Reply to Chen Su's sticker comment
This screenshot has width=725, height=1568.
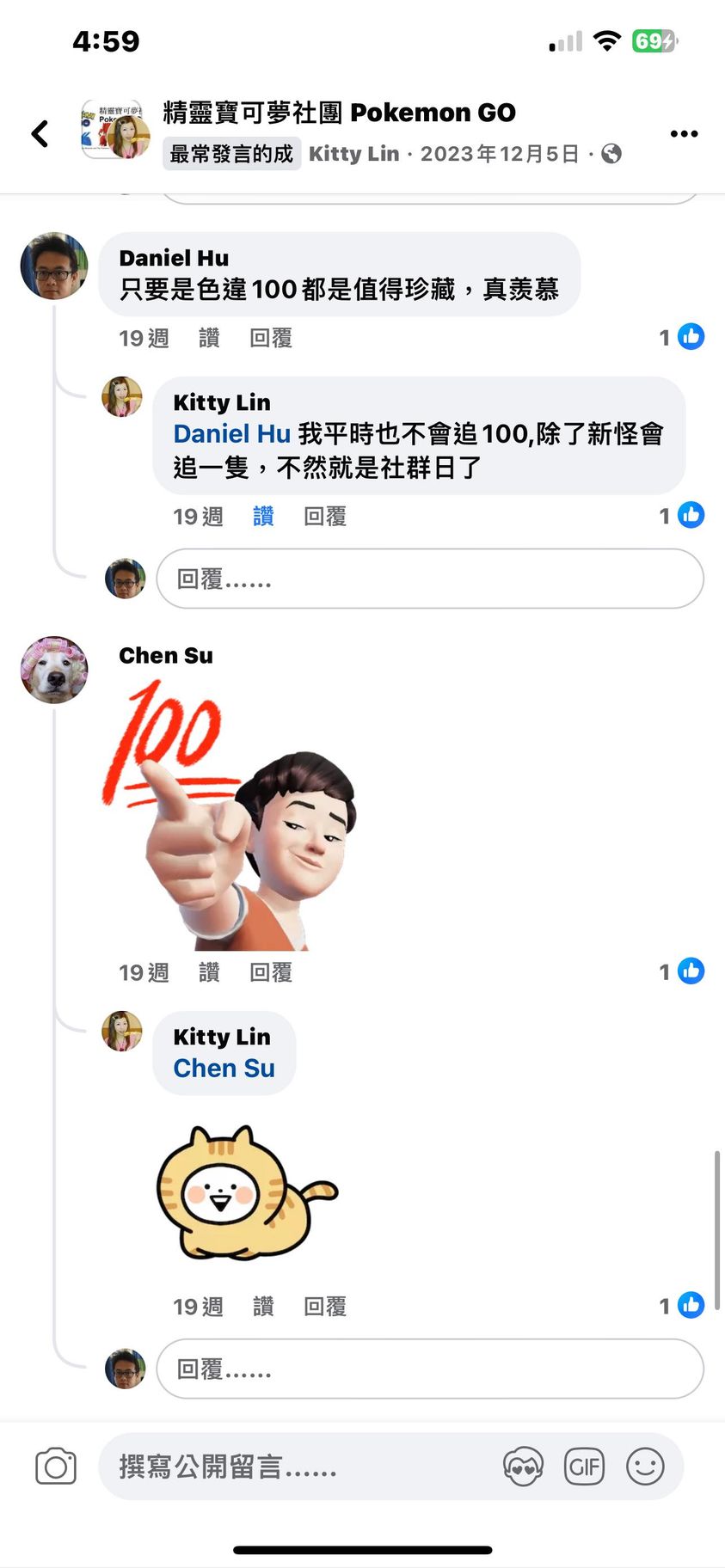271,972
